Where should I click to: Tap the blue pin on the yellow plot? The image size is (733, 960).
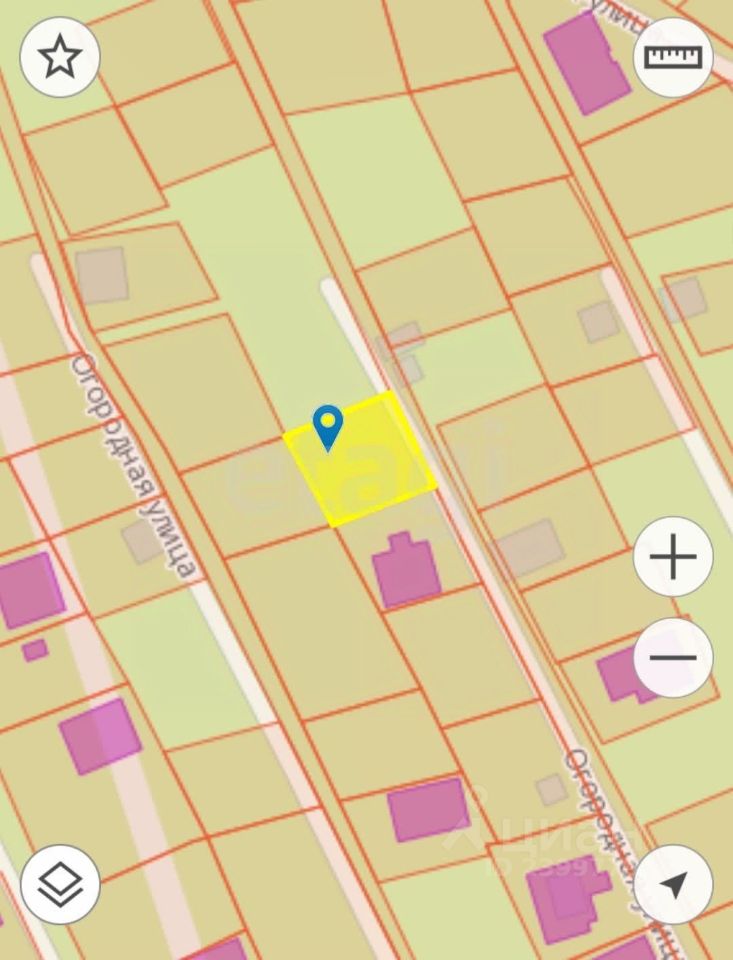tap(328, 427)
